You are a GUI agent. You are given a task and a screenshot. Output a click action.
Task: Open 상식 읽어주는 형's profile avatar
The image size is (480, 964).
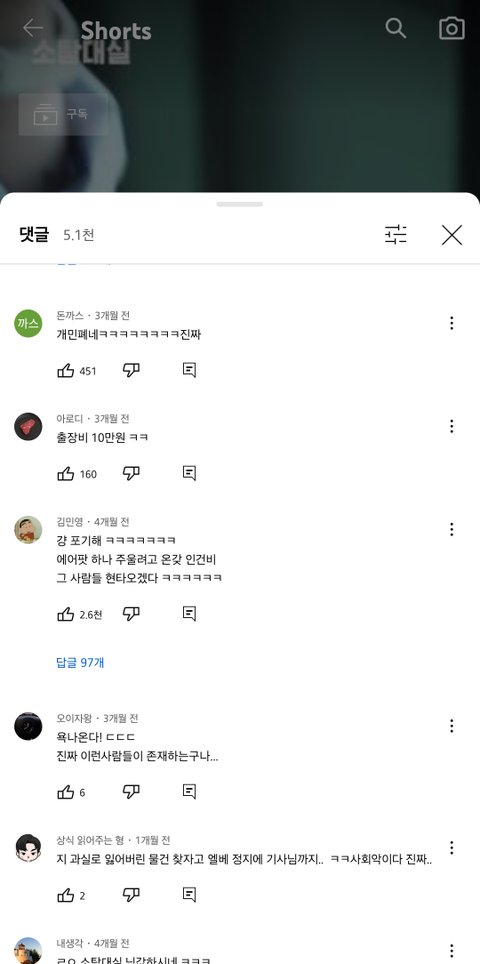[28, 848]
